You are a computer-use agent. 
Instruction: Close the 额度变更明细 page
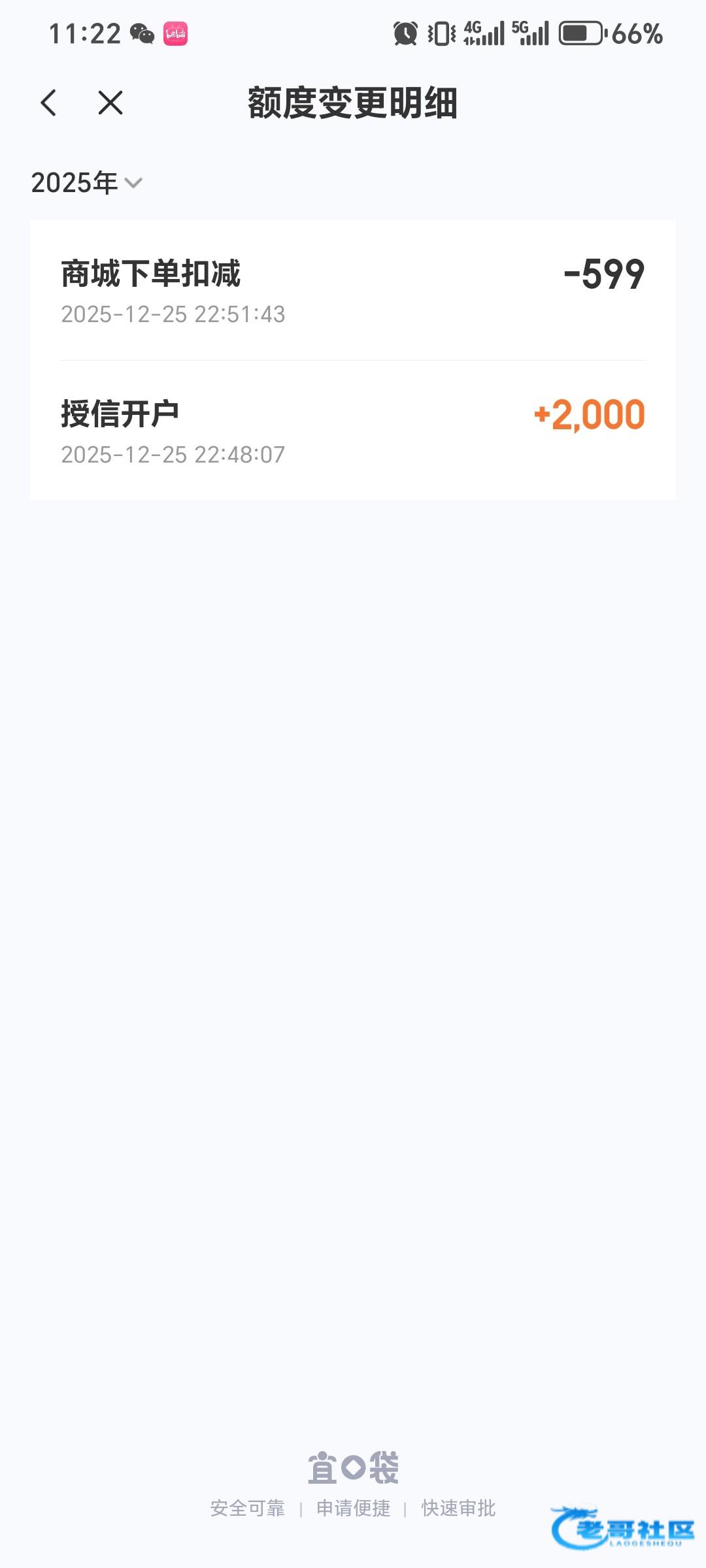tap(110, 103)
